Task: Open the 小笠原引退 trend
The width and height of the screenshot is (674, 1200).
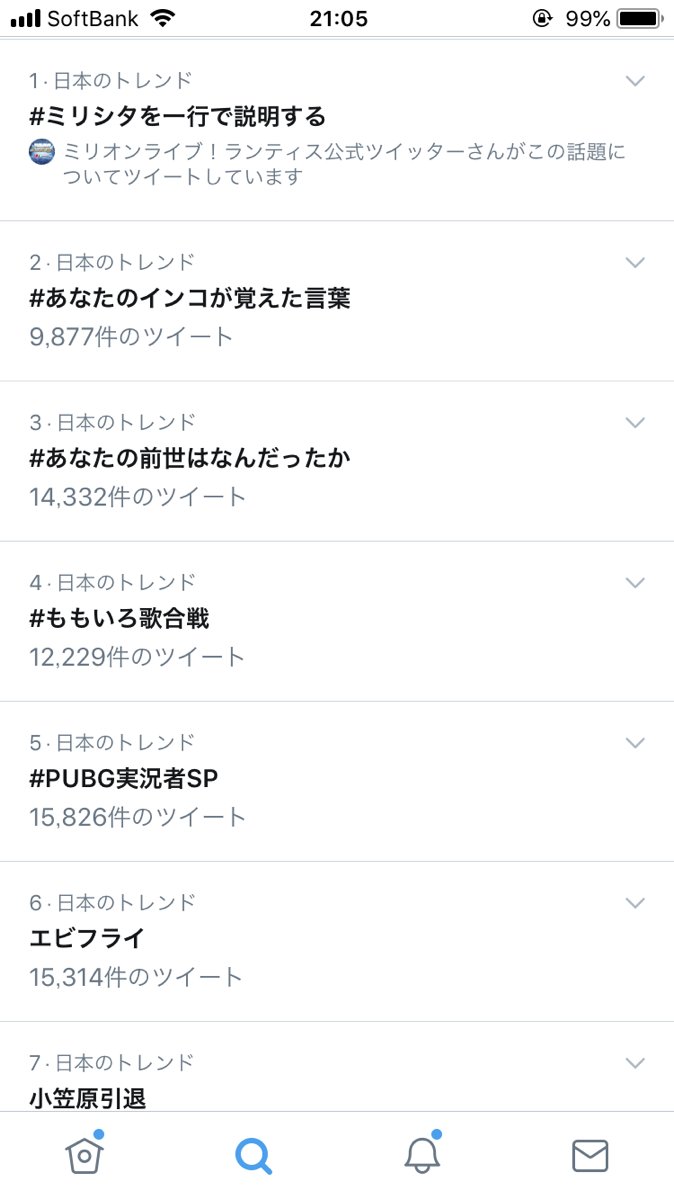Action: pos(88,1097)
